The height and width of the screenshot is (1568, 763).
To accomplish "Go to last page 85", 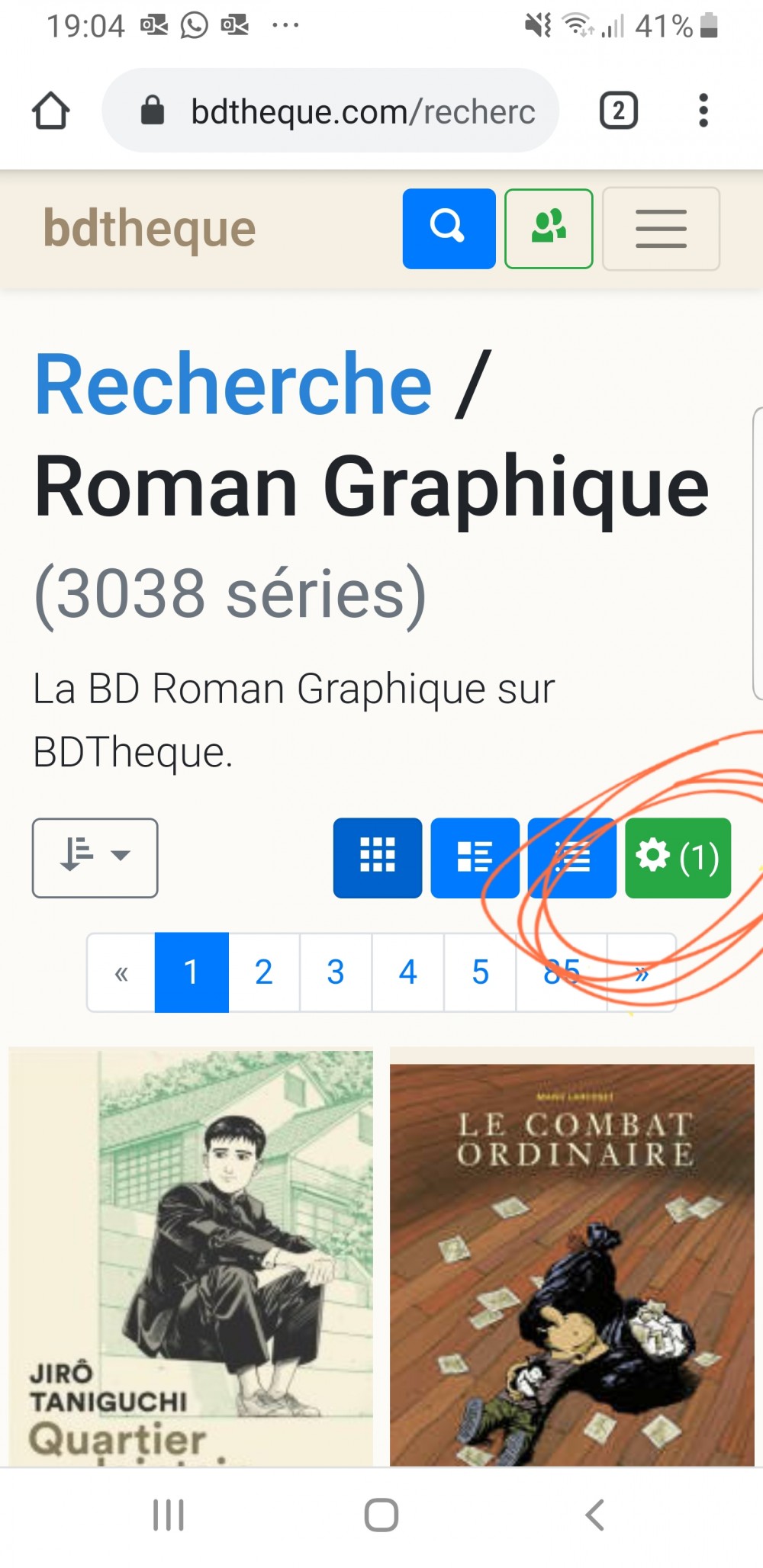I will (562, 972).
